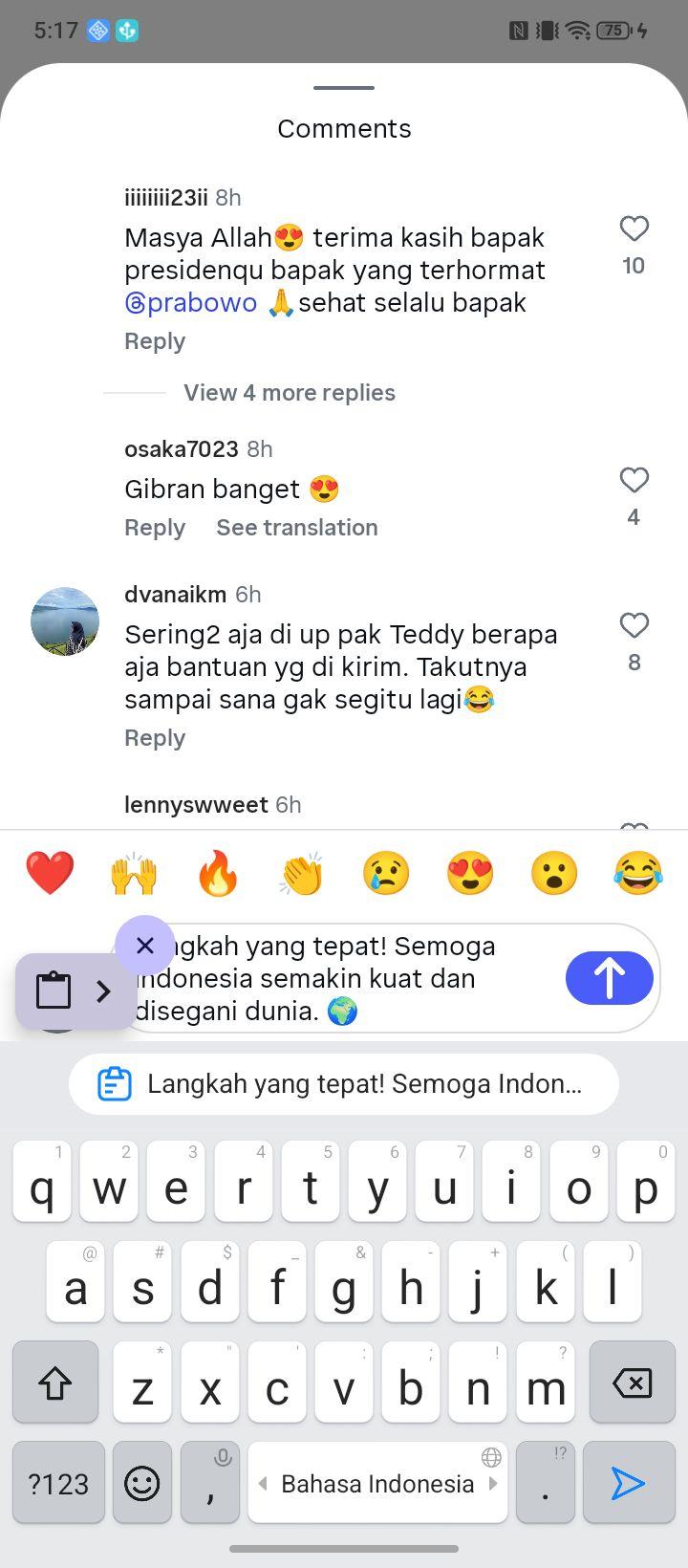Screen dimensions: 688x1568
Task: Like osaka7023's Gibran banget comment
Action: (634, 480)
